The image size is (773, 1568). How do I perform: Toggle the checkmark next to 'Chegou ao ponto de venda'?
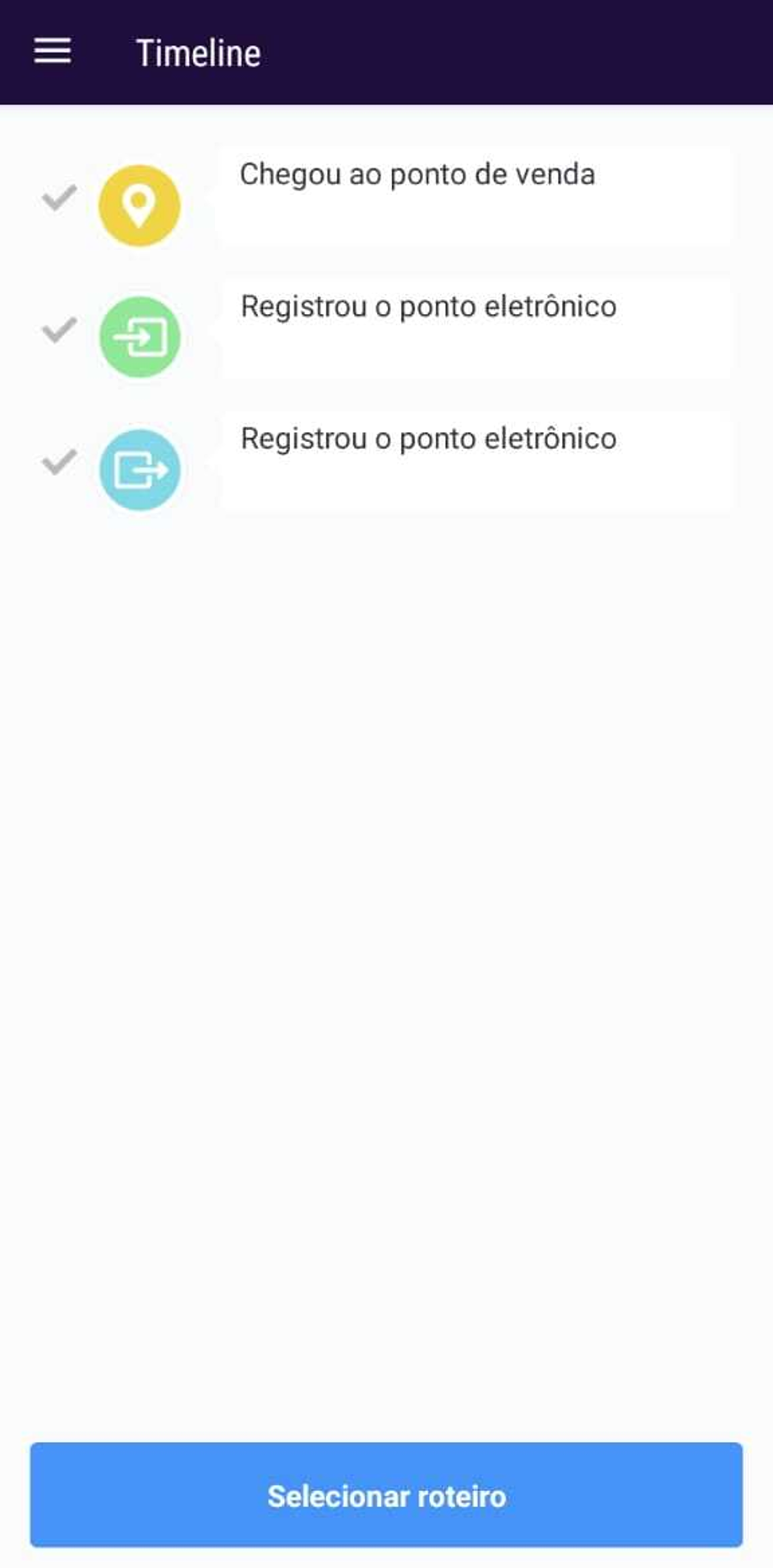click(57, 197)
